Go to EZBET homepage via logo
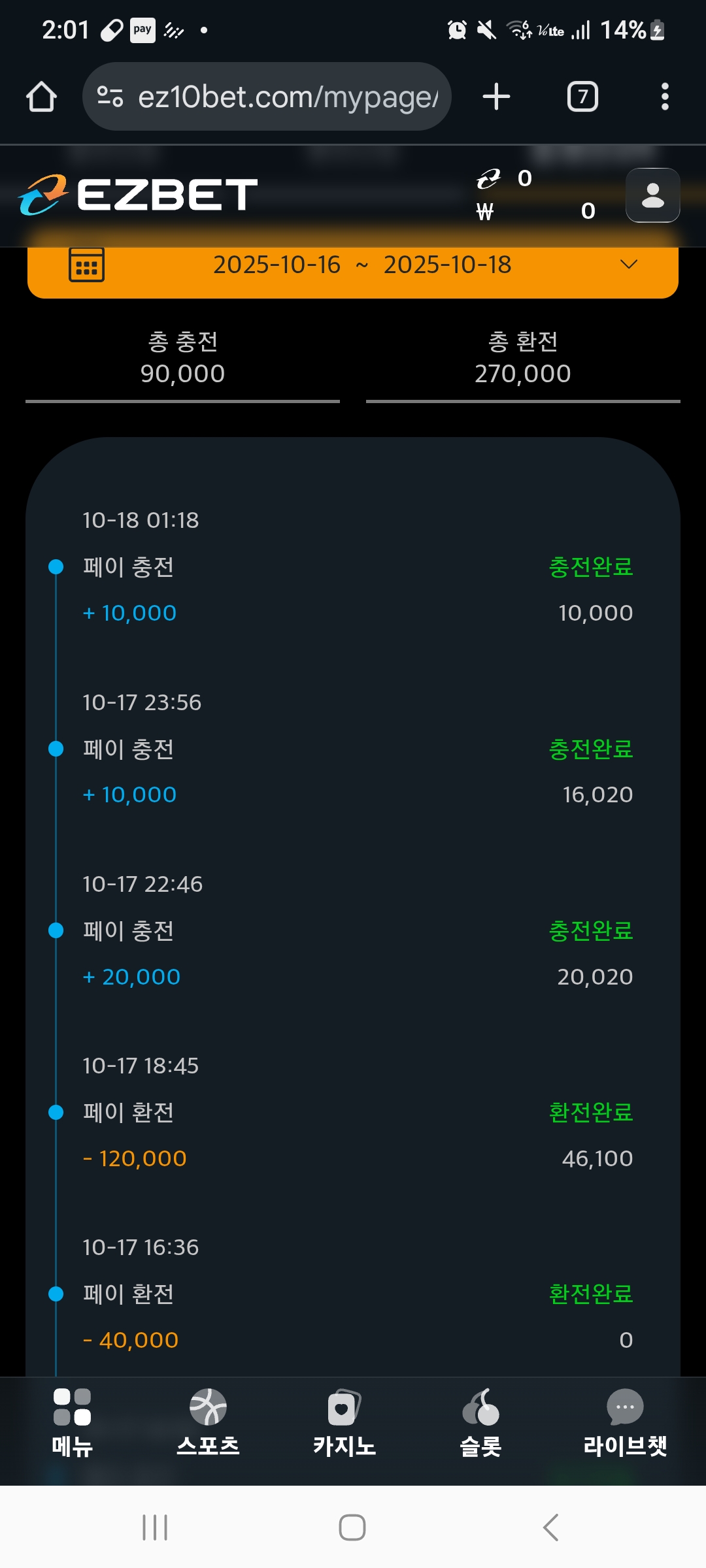The height and width of the screenshot is (1568, 706). (x=138, y=195)
